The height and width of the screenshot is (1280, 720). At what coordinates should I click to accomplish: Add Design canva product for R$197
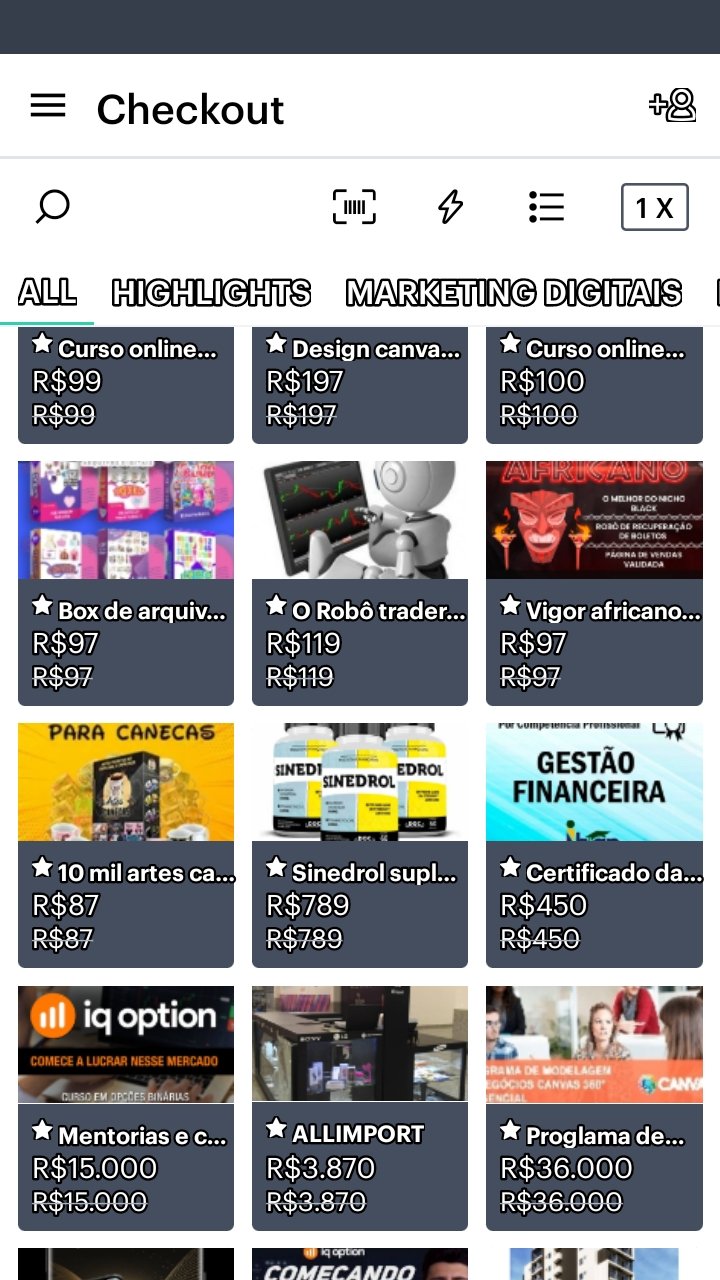click(x=360, y=385)
